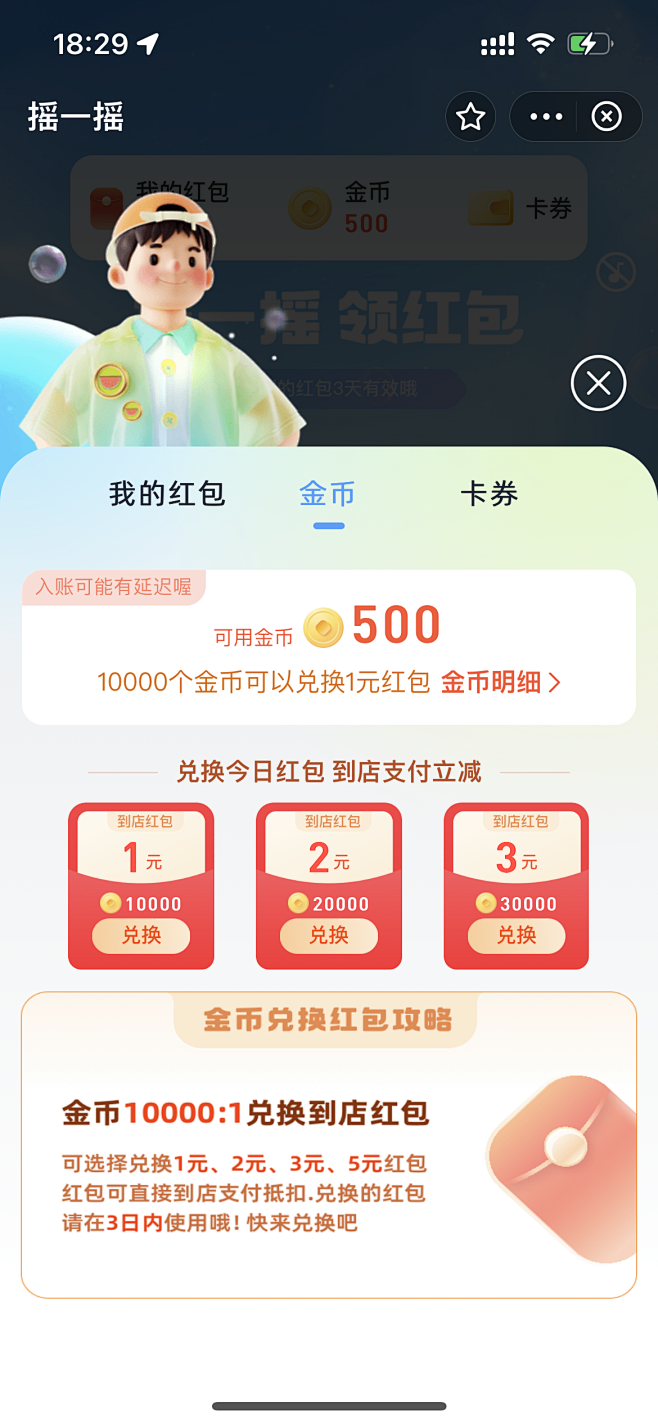Dismiss the coin popup with the round X
The width and height of the screenshot is (658, 1424).
click(x=598, y=384)
